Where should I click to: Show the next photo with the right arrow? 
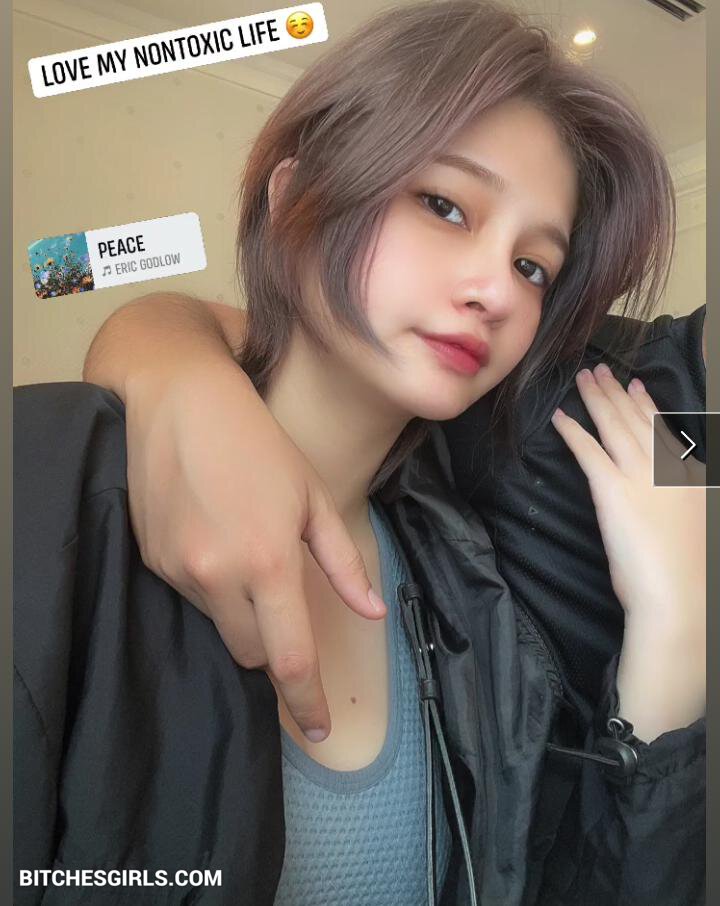coord(687,447)
